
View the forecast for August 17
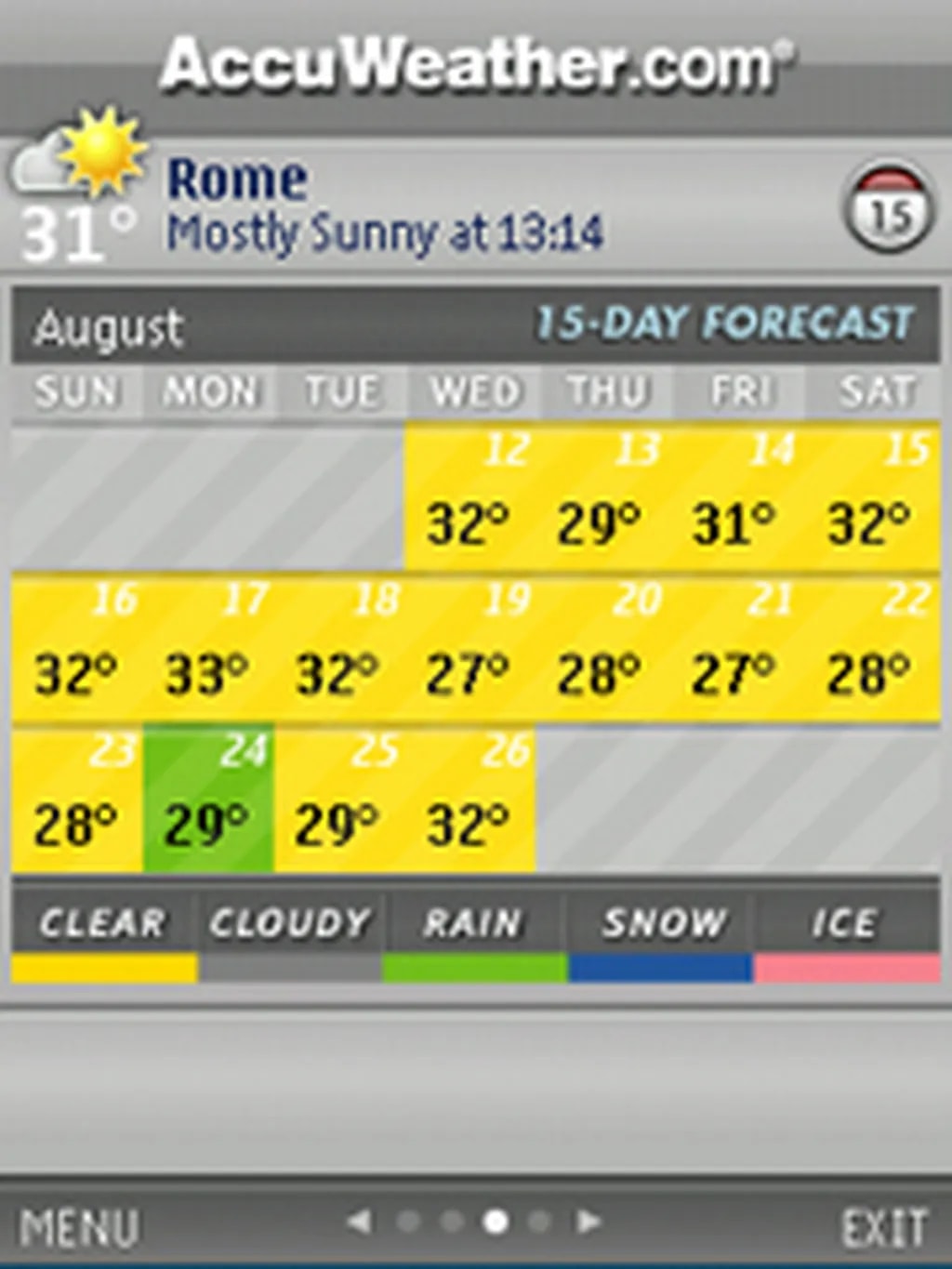tap(208, 649)
